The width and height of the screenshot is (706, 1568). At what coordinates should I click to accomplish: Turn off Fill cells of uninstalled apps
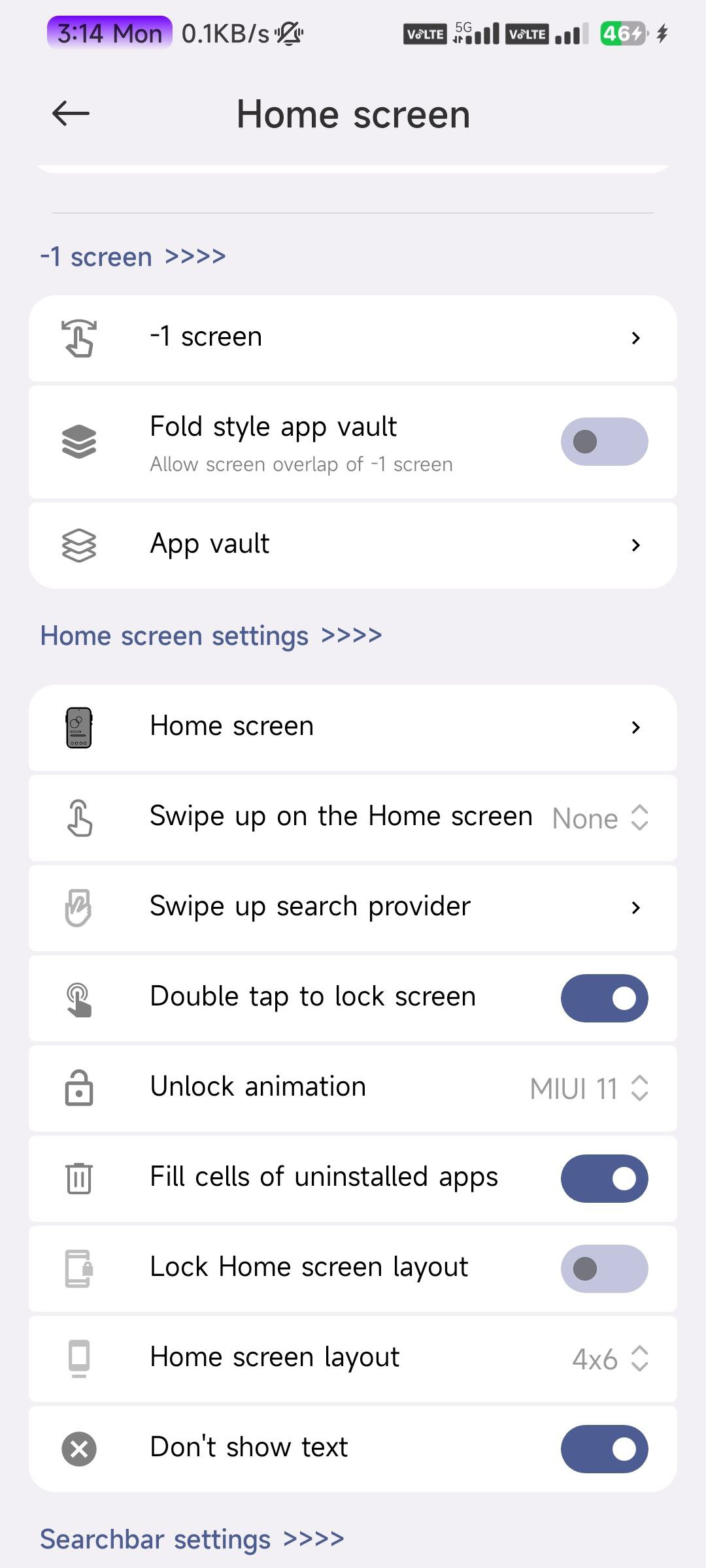click(x=603, y=1178)
